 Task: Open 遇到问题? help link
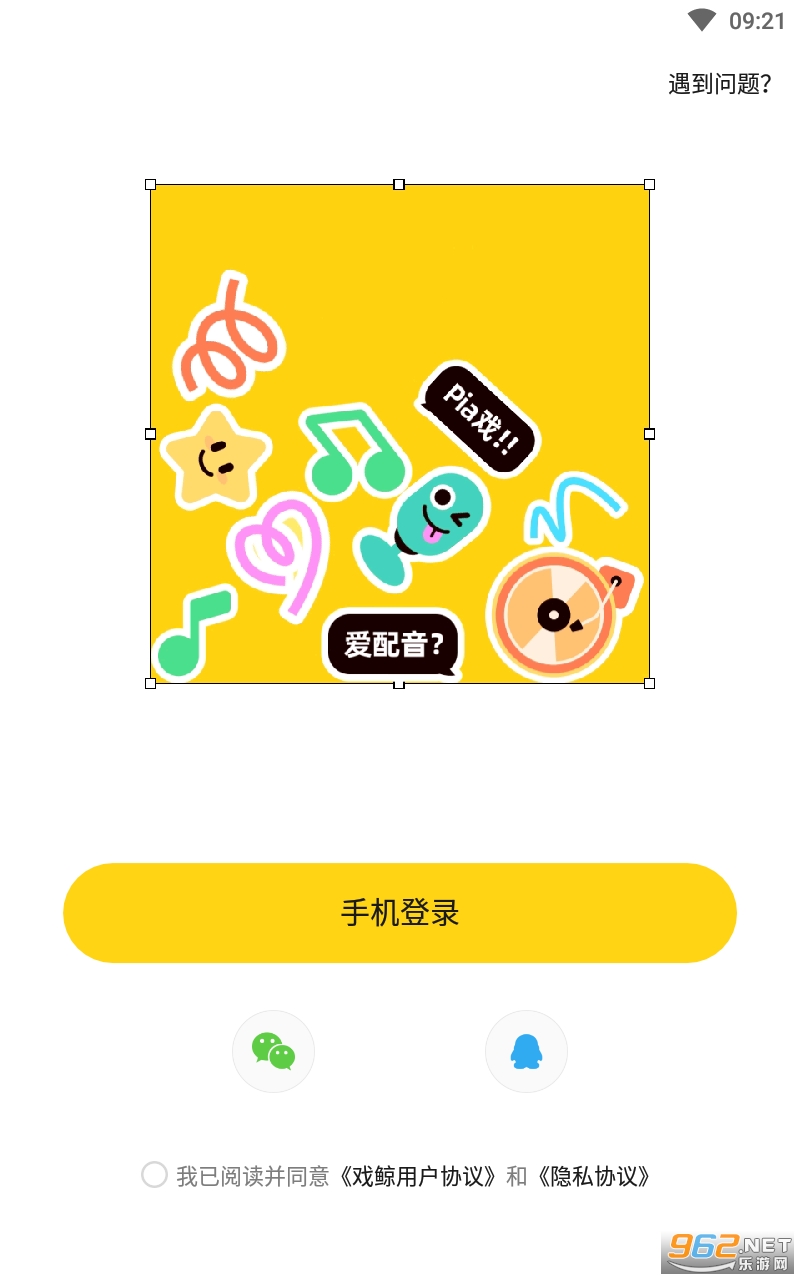pyautogui.click(x=719, y=84)
